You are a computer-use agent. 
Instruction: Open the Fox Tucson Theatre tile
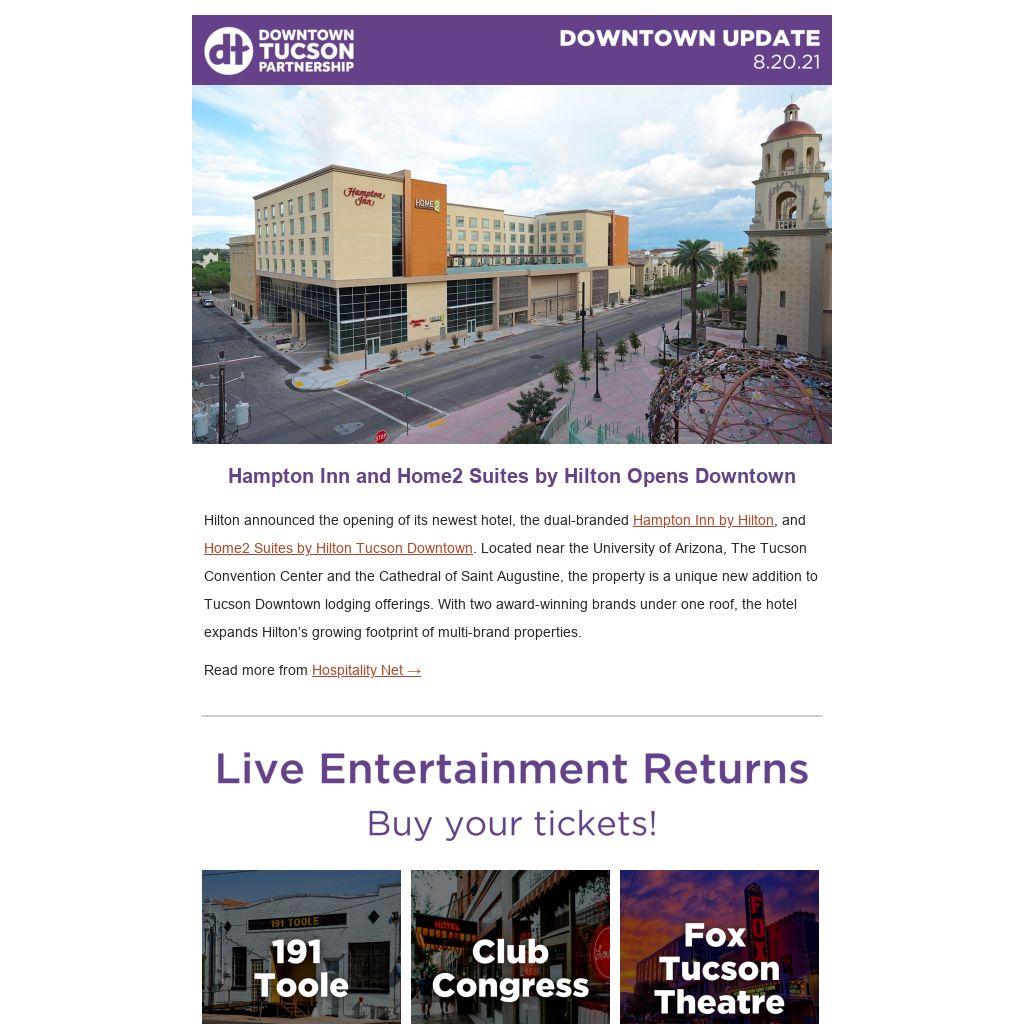(719, 946)
